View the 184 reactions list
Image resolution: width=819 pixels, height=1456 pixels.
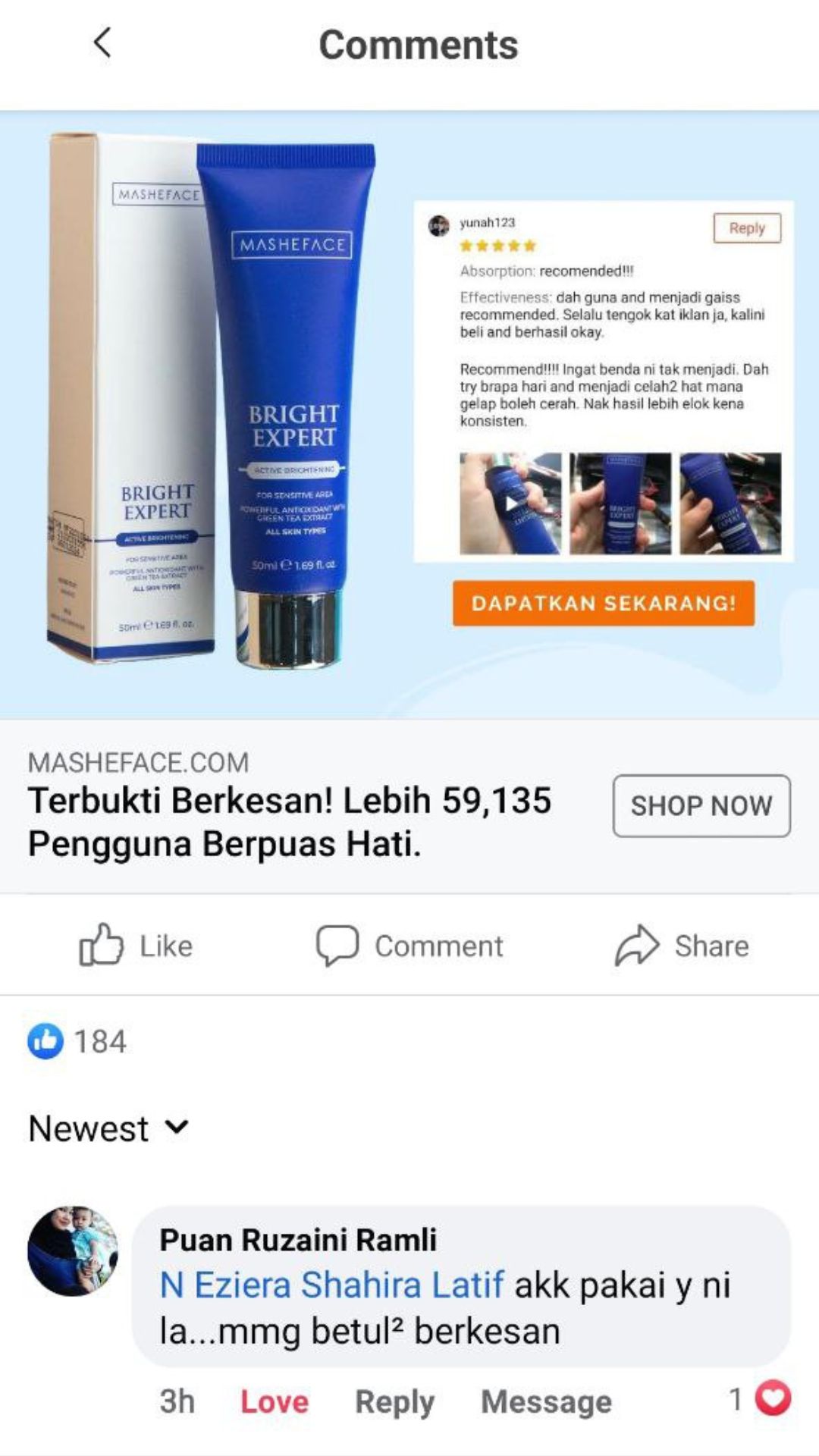coord(77,1041)
